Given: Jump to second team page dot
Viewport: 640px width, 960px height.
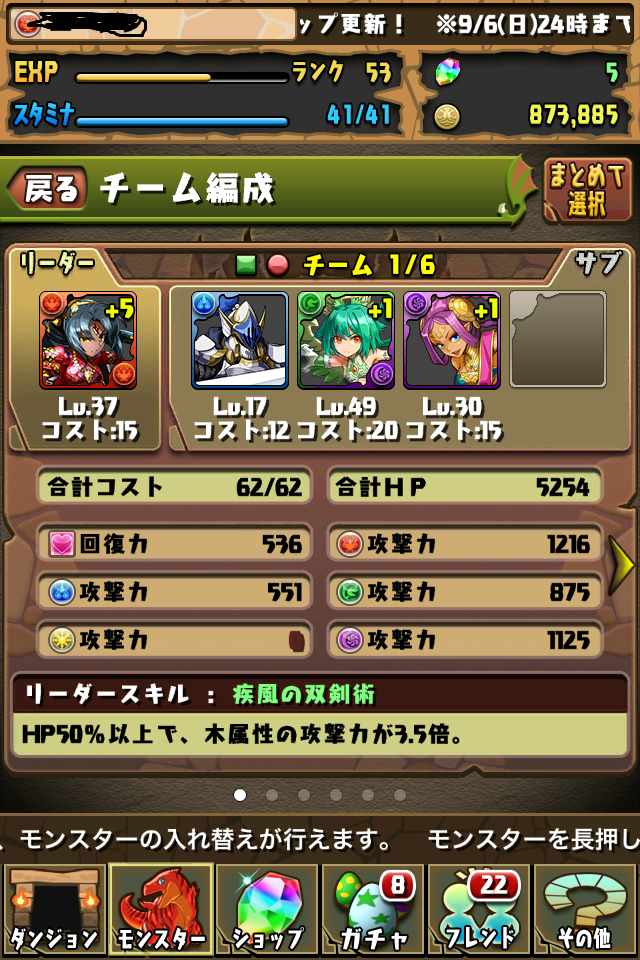Looking at the screenshot, I should pos(272,795).
